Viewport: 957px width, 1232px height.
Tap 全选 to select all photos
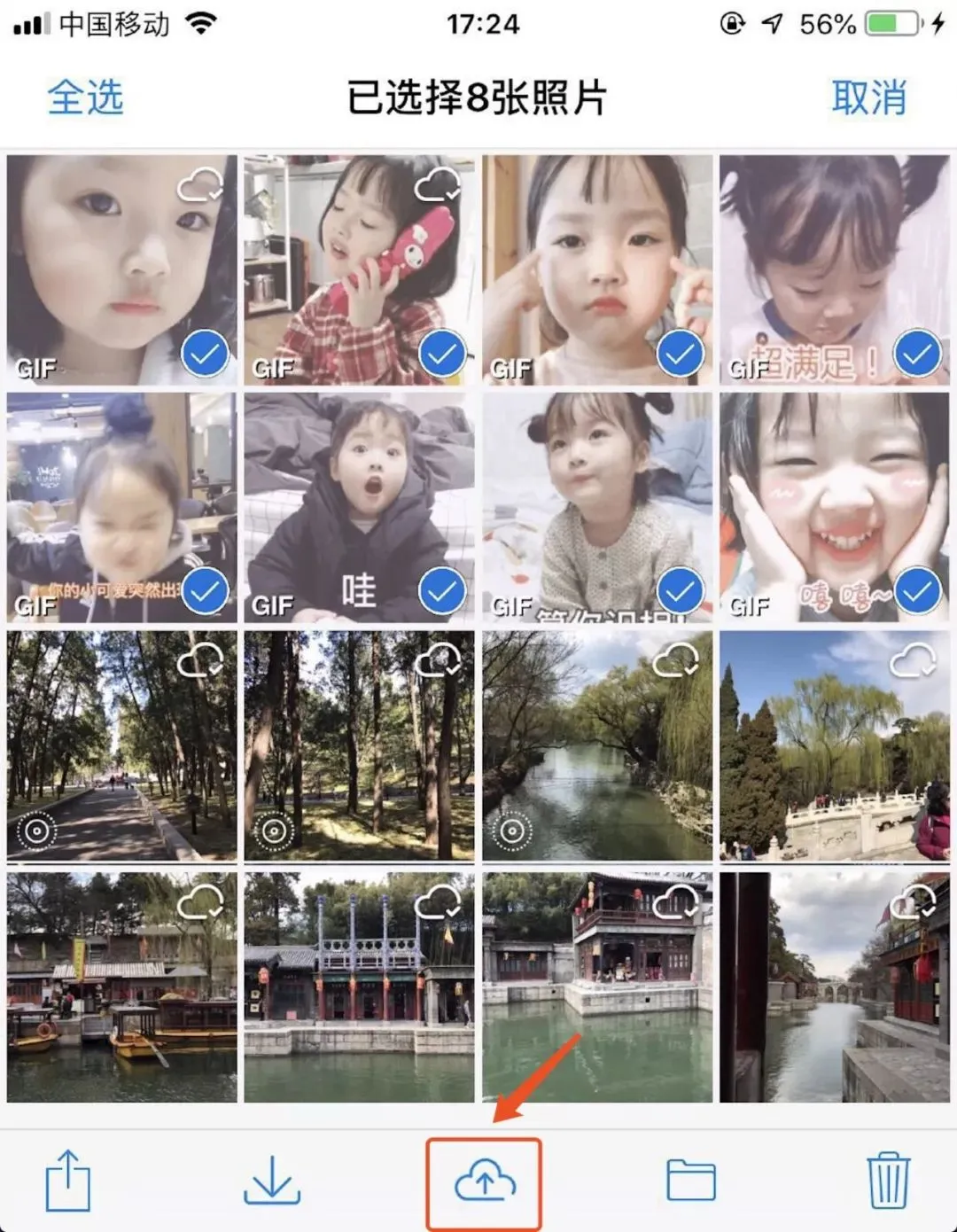click(x=85, y=97)
